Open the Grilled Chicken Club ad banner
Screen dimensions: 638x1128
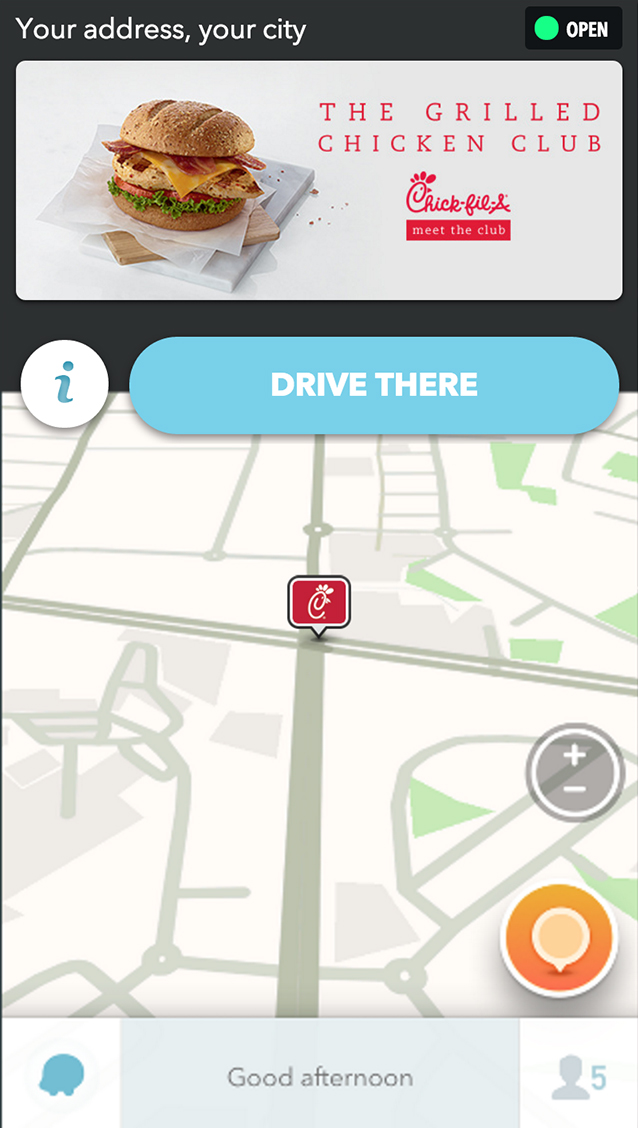pyautogui.click(x=319, y=180)
